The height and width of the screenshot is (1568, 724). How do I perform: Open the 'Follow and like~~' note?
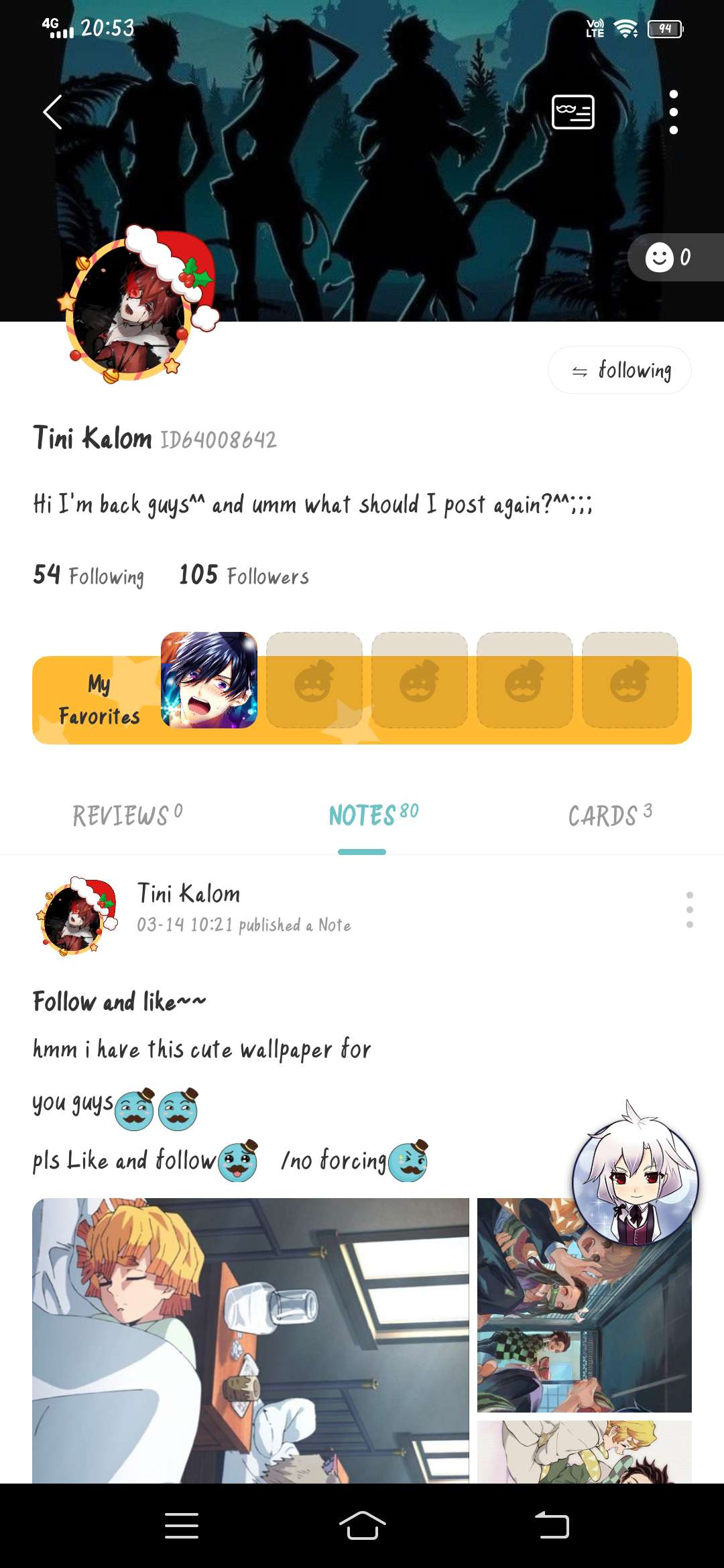(119, 1002)
